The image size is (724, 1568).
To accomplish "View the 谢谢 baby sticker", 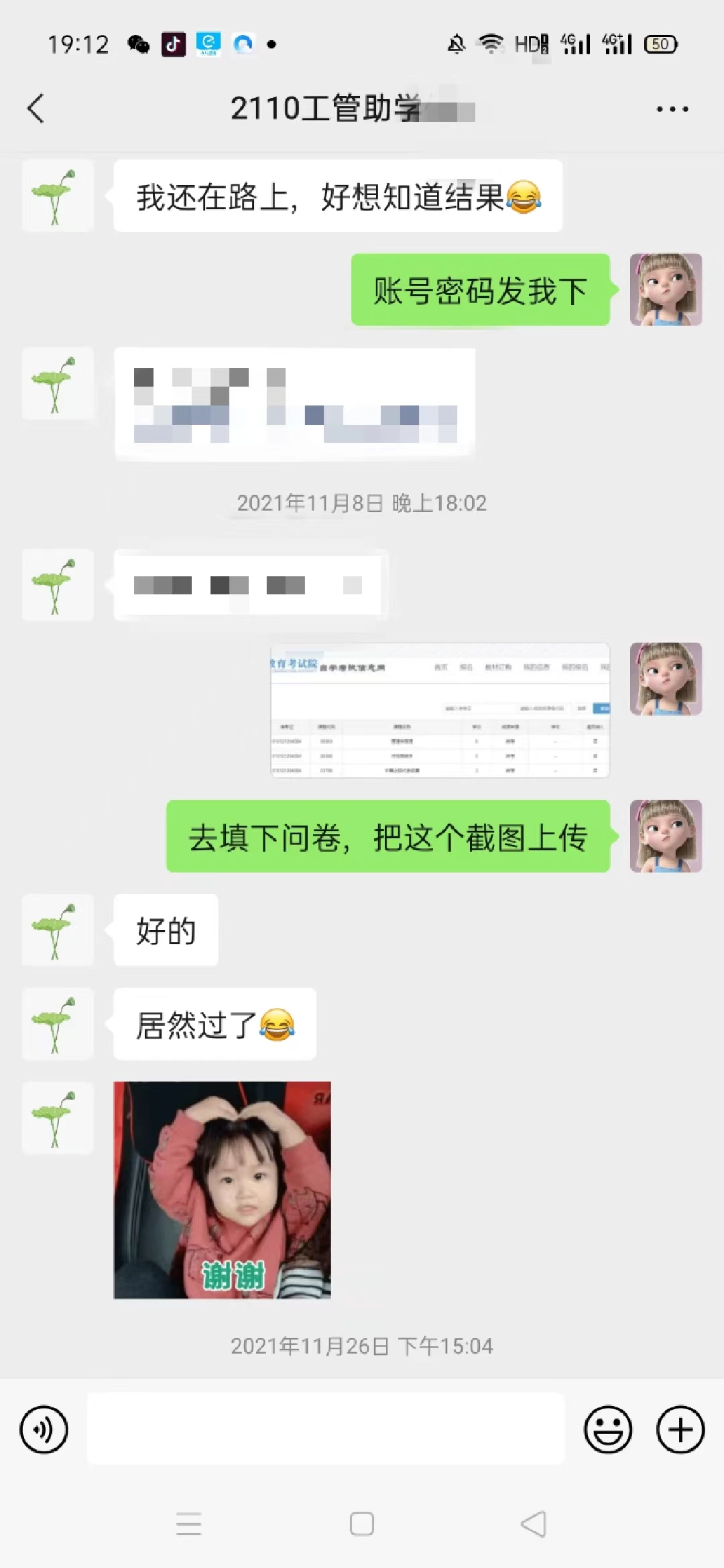I will click(x=222, y=1190).
